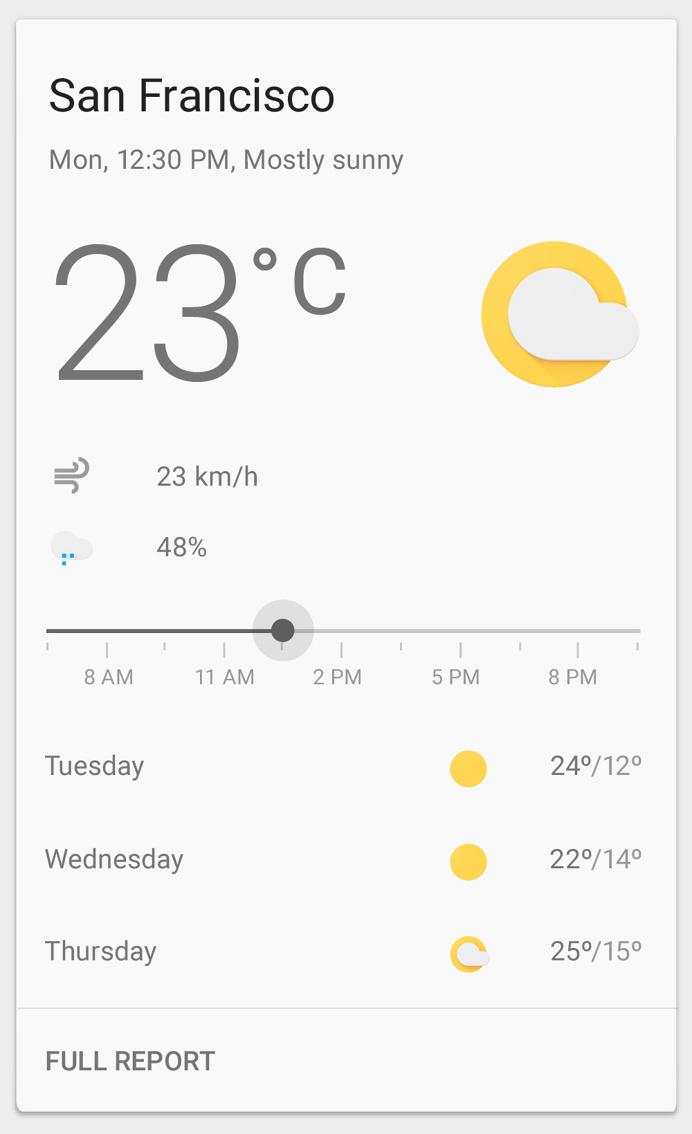Tap the time slider handle

coord(283,630)
